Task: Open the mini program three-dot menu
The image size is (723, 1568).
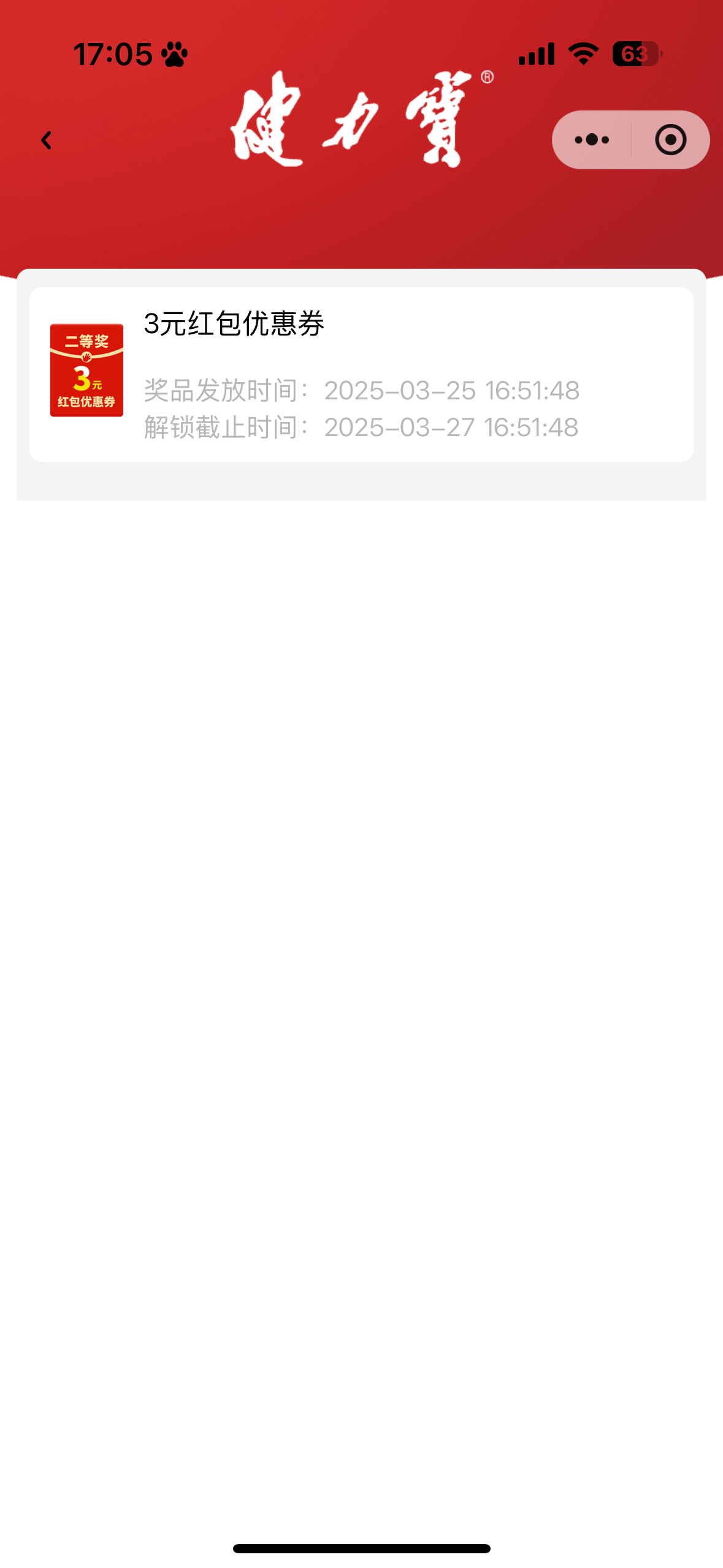Action: pos(592,140)
